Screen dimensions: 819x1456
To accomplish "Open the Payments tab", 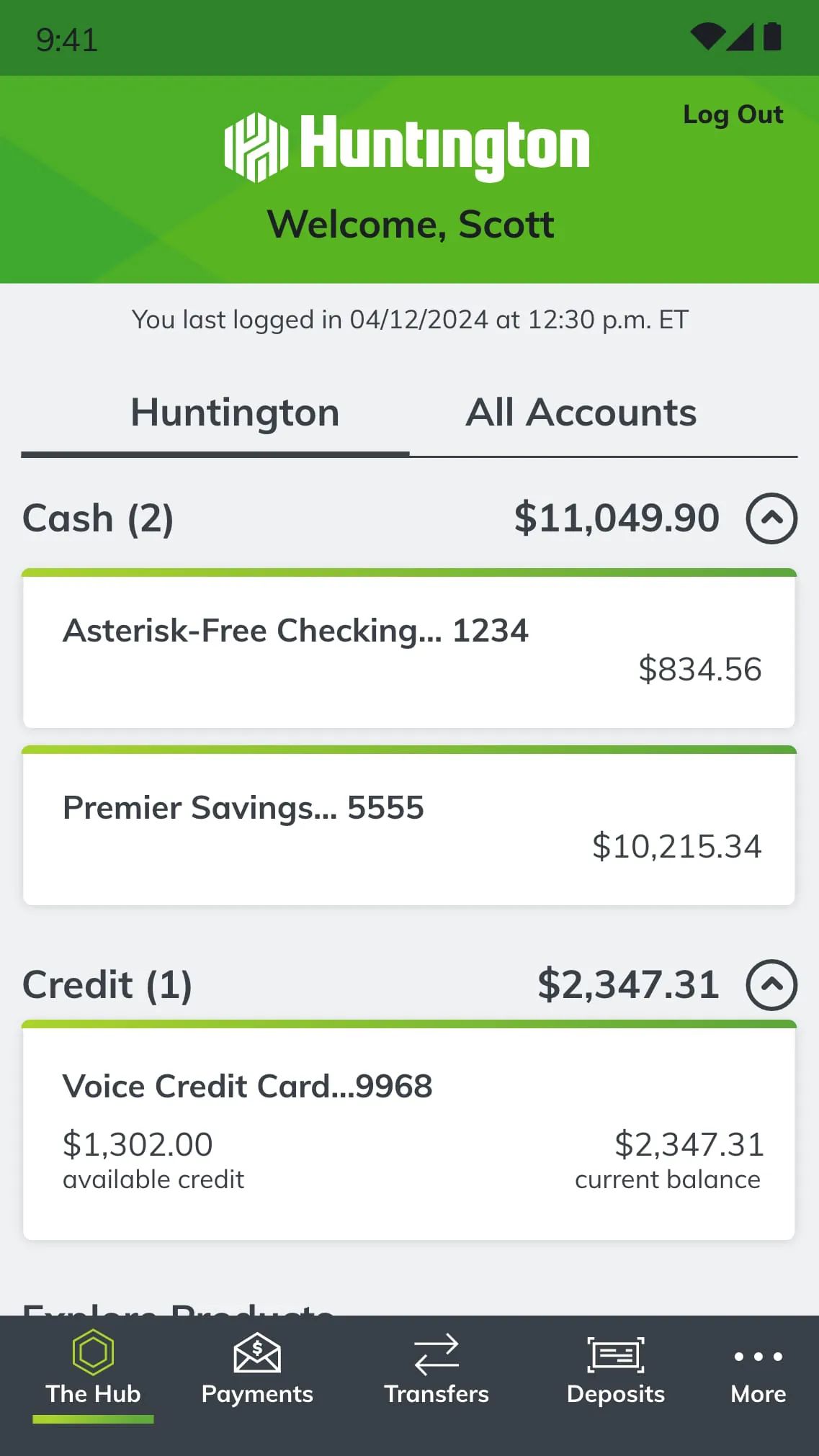I will tap(257, 1370).
